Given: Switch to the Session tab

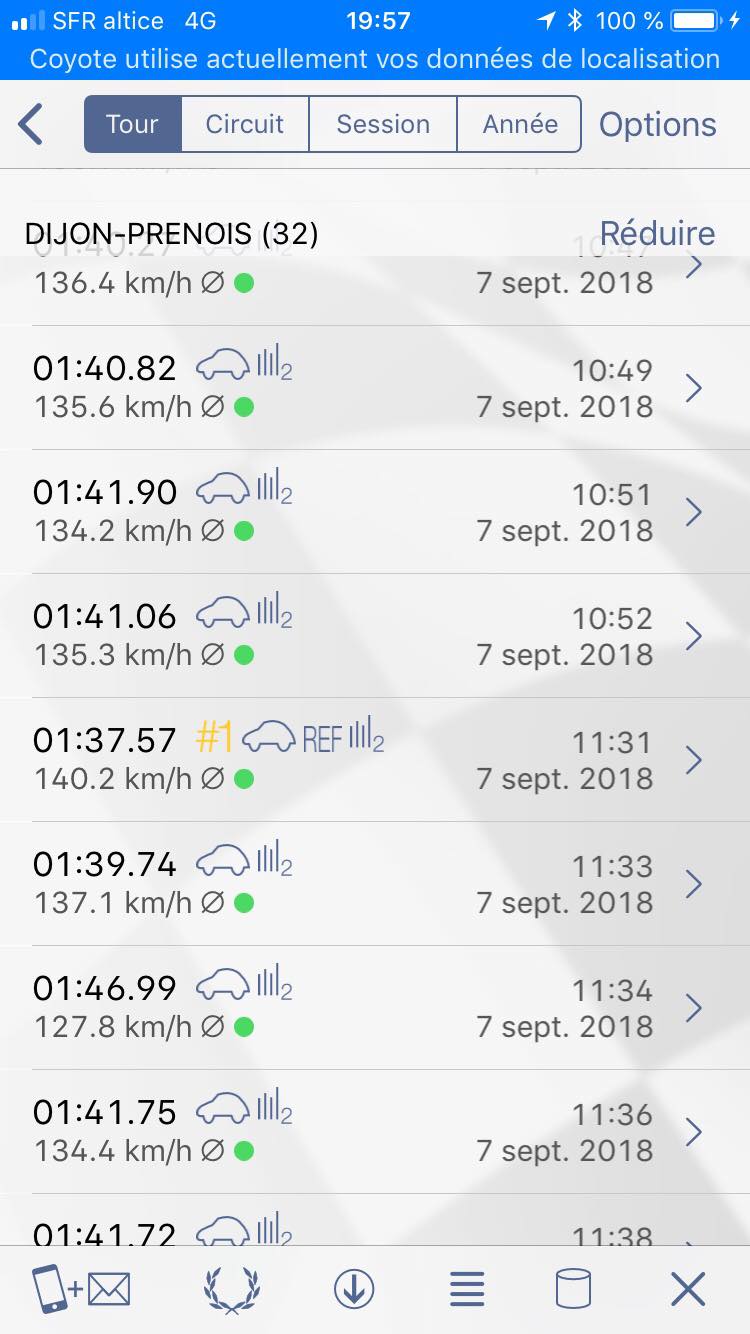Looking at the screenshot, I should click(x=383, y=124).
